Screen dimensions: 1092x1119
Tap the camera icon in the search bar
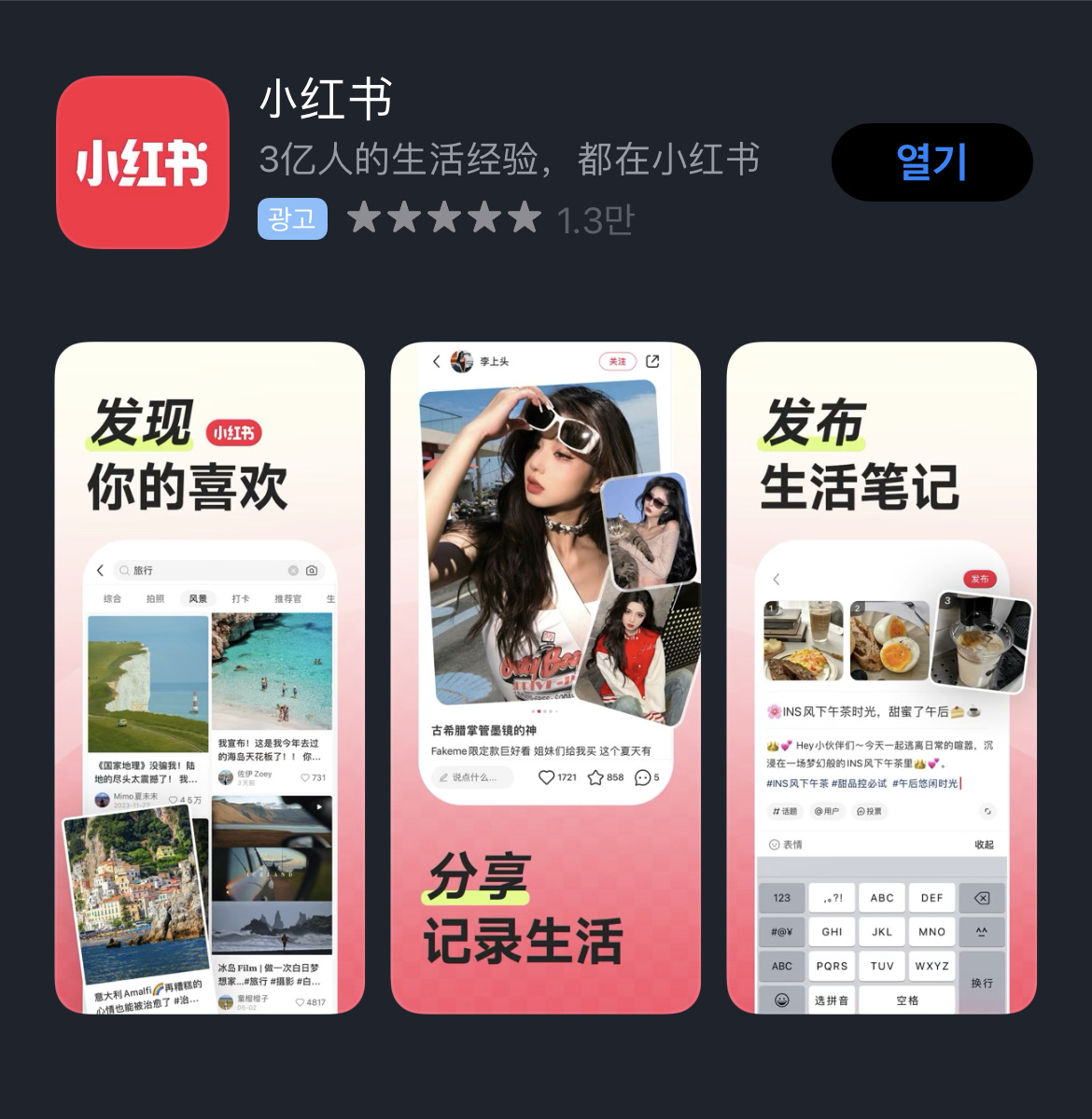[312, 570]
